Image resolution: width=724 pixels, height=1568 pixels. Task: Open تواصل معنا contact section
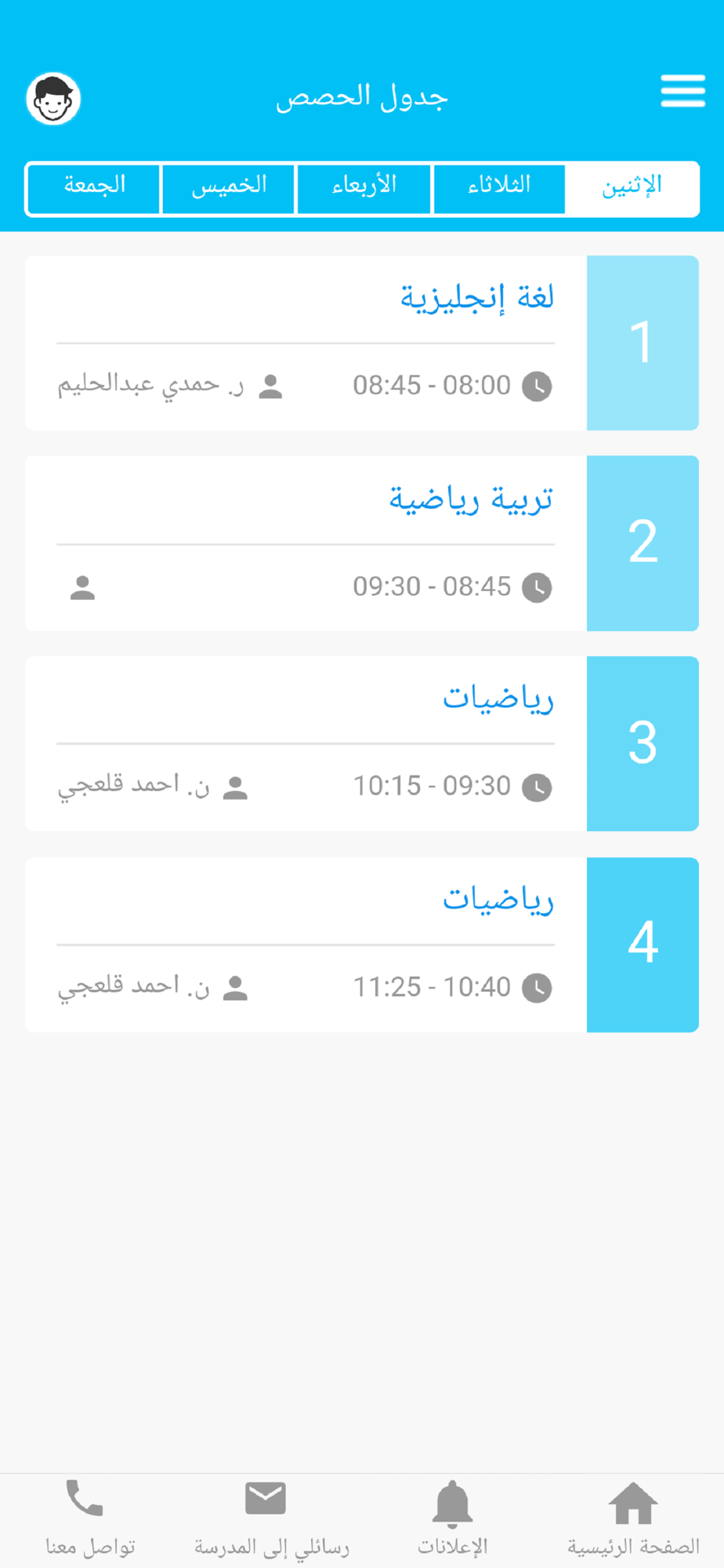pos(90,1519)
